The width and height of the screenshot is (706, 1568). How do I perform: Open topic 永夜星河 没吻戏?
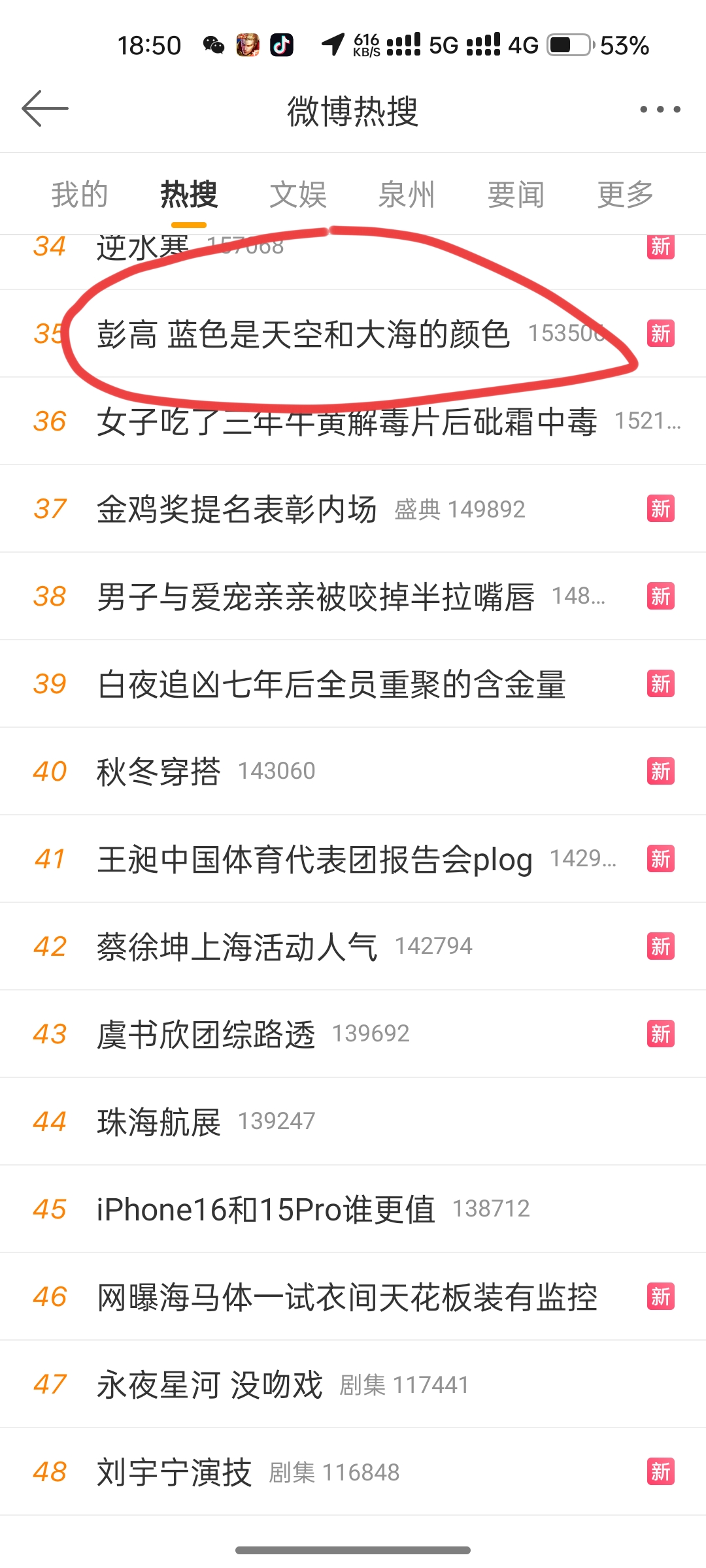pos(209,1384)
